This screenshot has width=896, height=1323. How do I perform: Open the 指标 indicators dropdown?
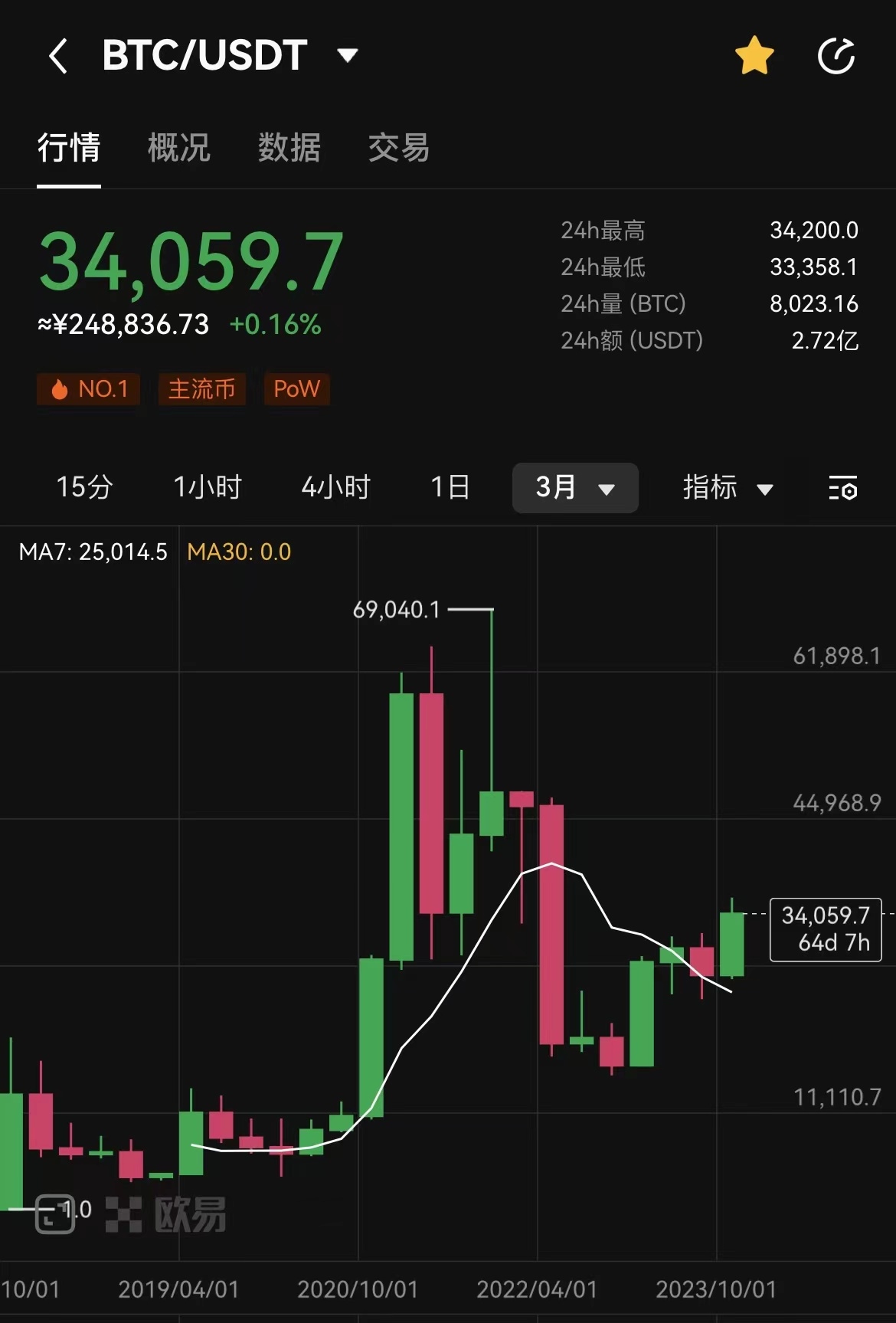(726, 488)
